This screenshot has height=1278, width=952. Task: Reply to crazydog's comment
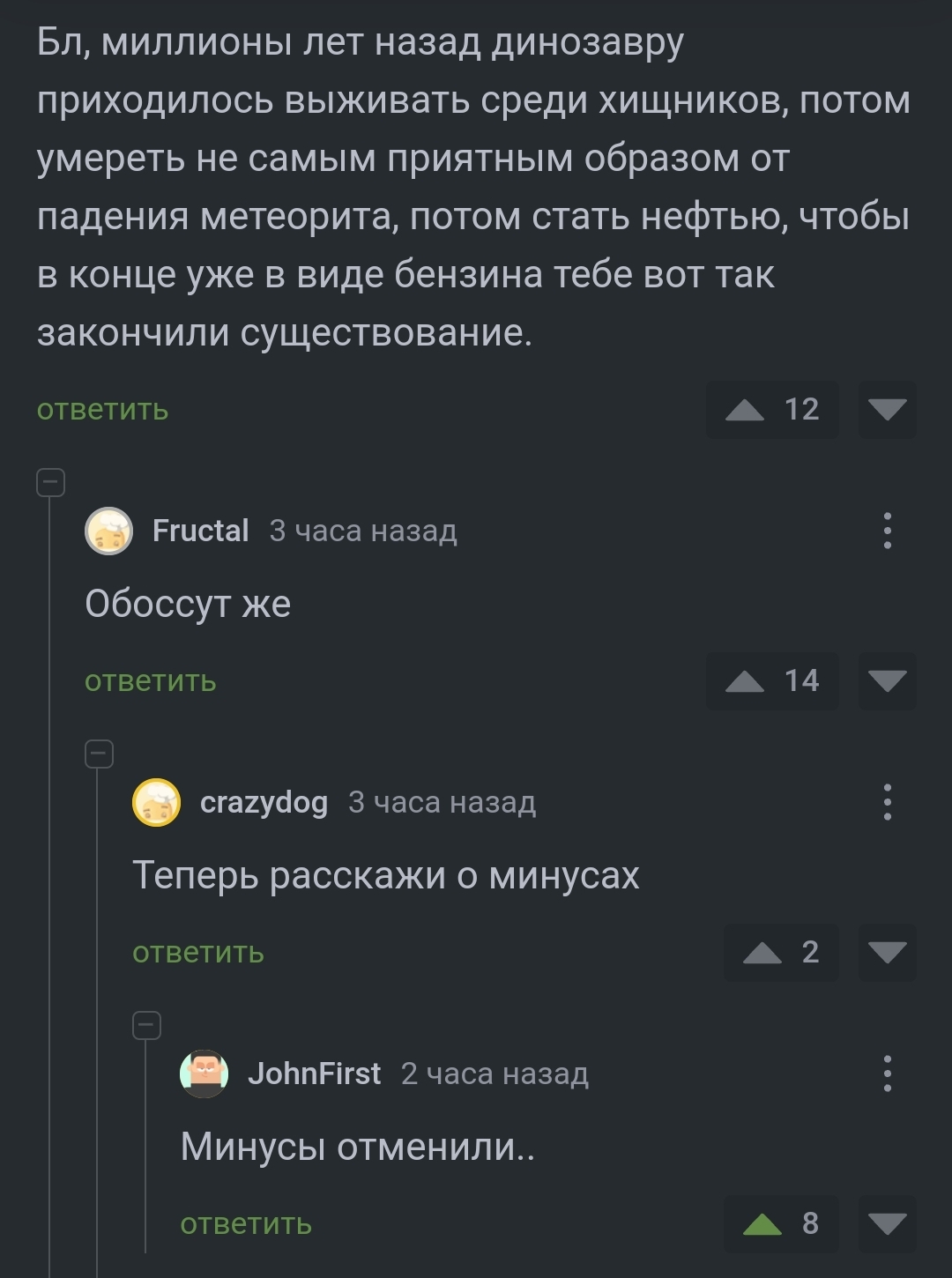[197, 953]
